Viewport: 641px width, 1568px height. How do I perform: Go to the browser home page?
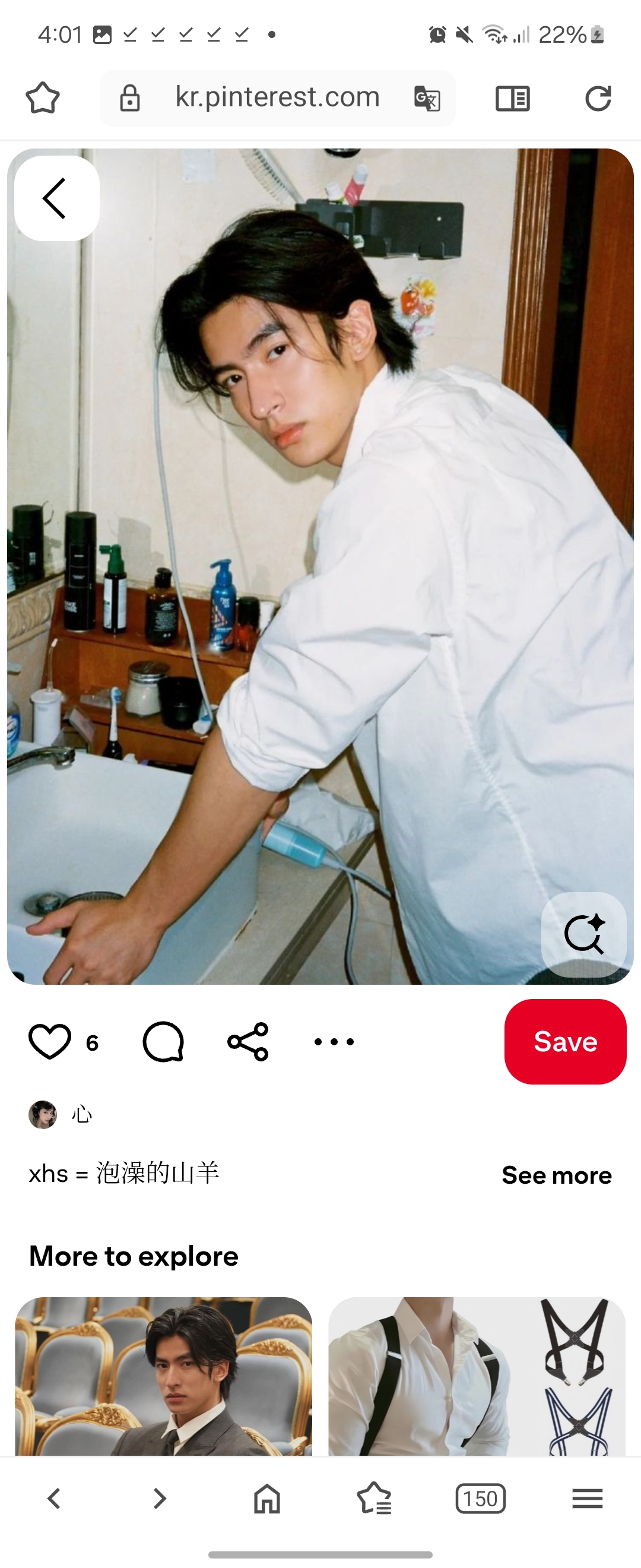click(x=267, y=1498)
